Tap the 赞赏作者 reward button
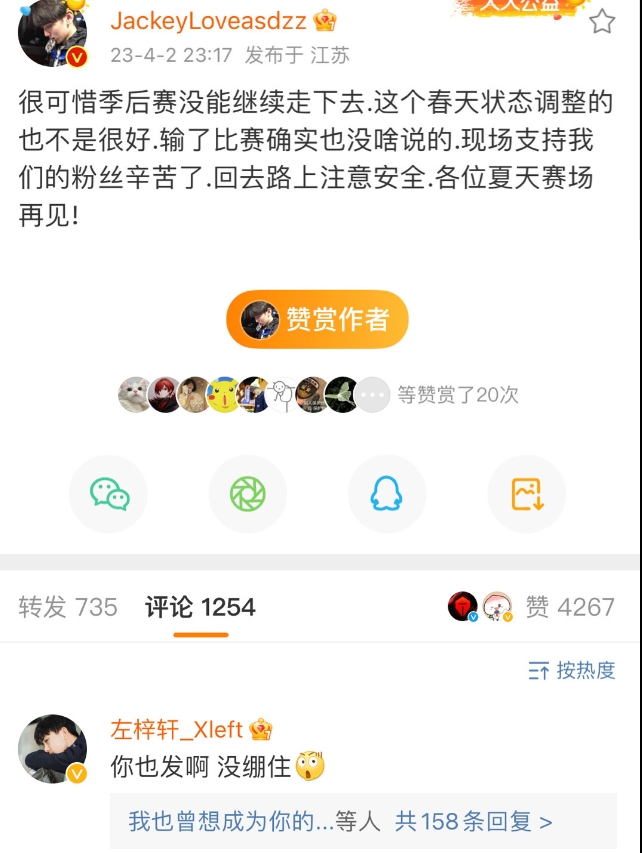 pos(317,319)
